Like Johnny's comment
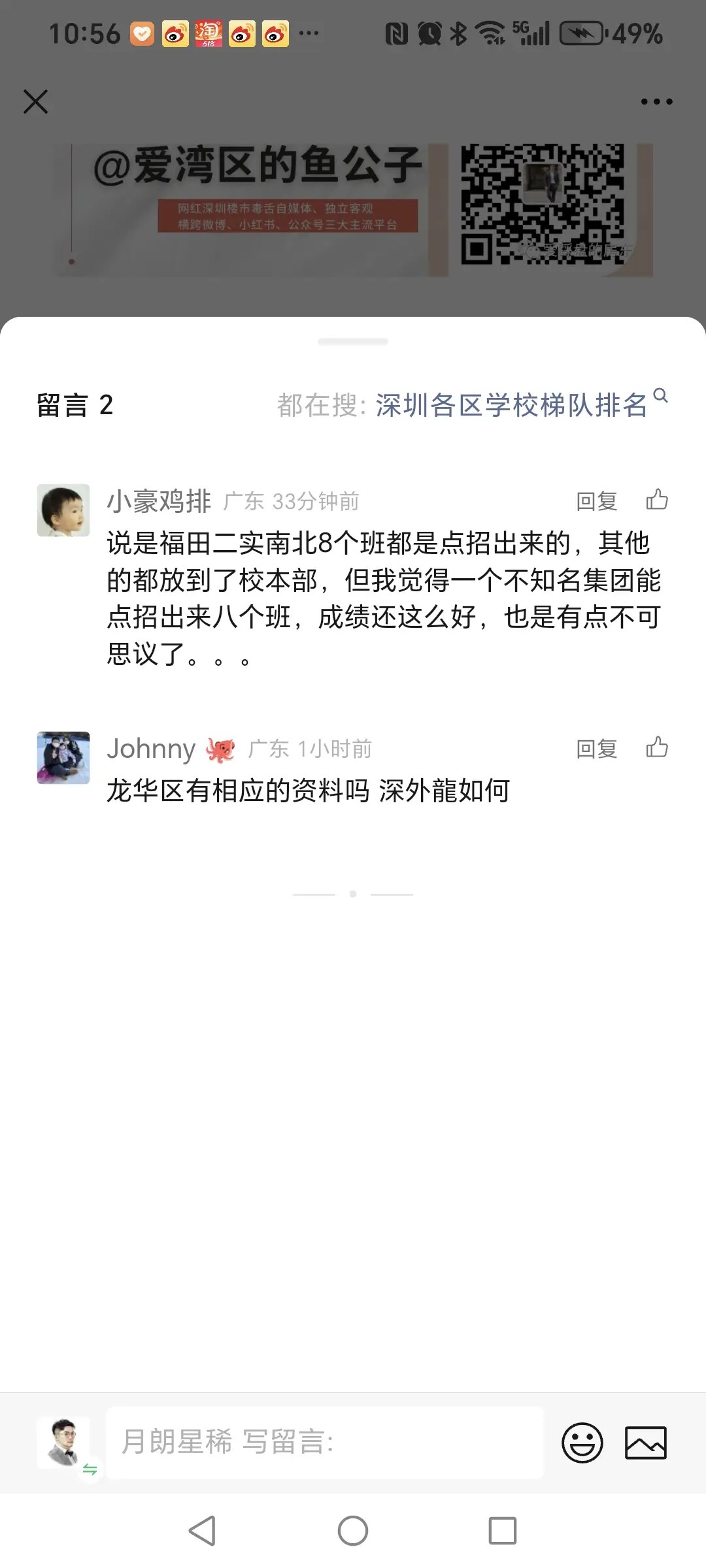 tap(657, 747)
